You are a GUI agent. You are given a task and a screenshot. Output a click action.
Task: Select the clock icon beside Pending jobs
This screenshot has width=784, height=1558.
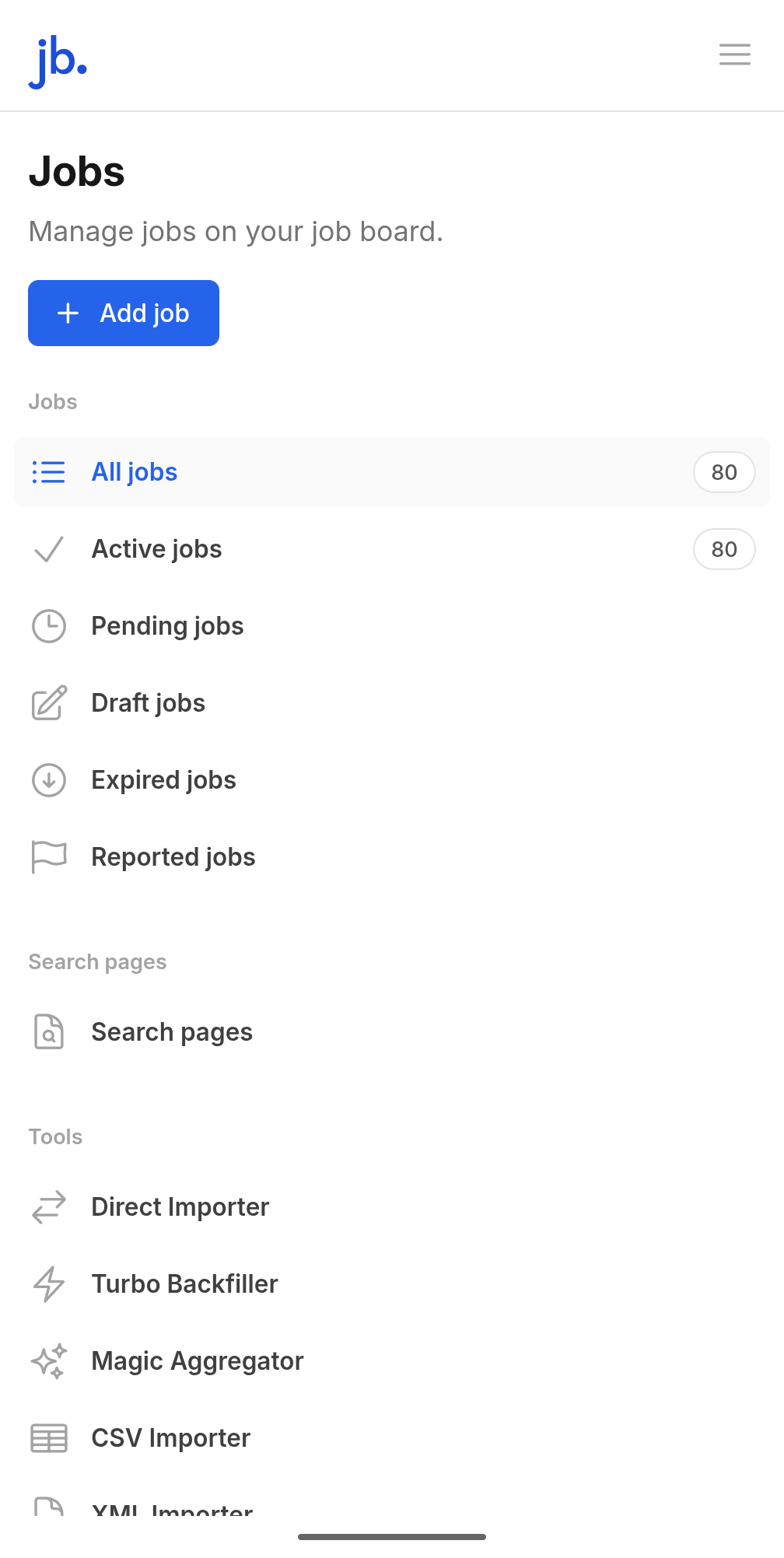[x=48, y=626]
